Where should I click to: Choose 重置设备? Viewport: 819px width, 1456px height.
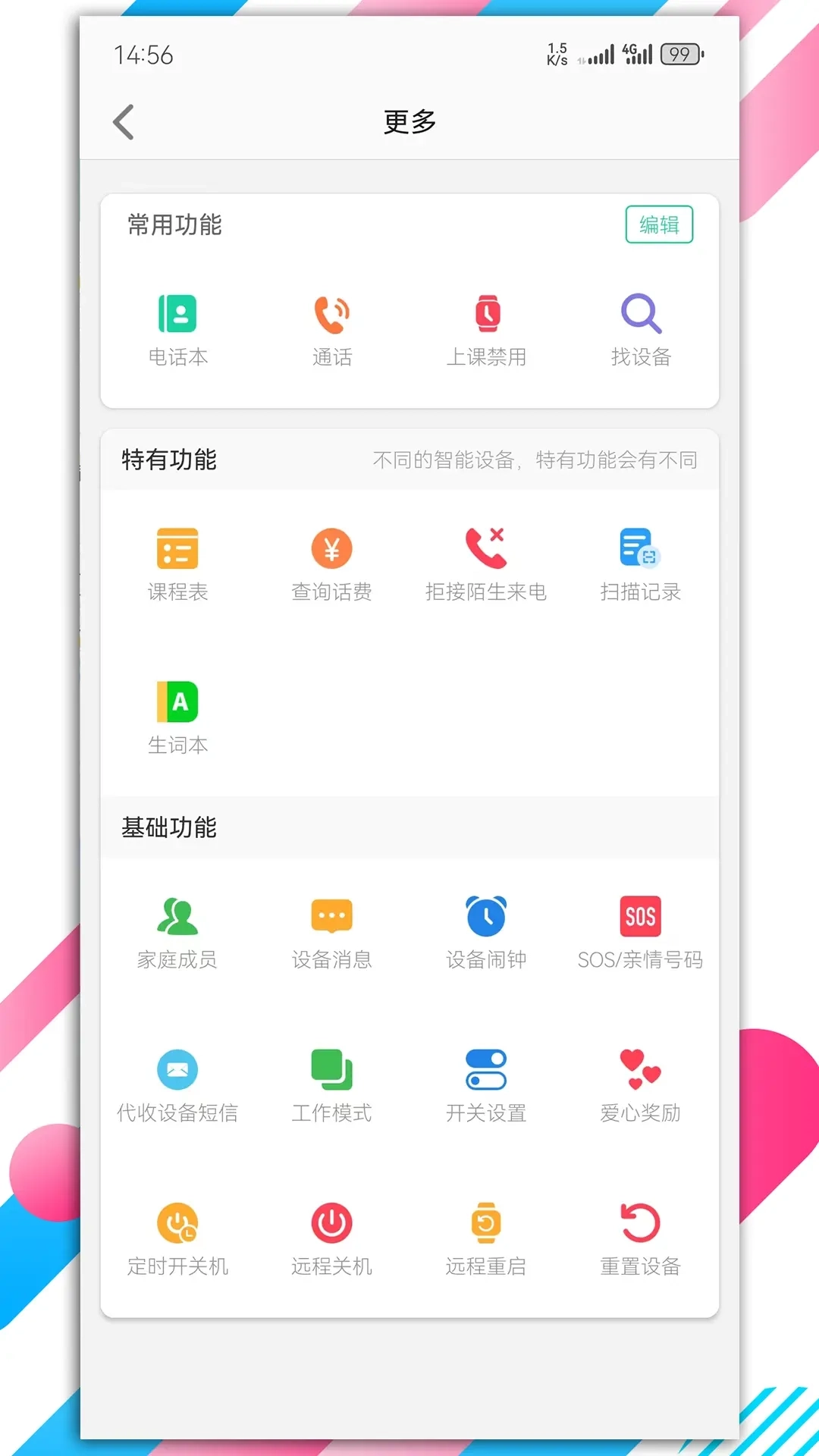pyautogui.click(x=641, y=1239)
